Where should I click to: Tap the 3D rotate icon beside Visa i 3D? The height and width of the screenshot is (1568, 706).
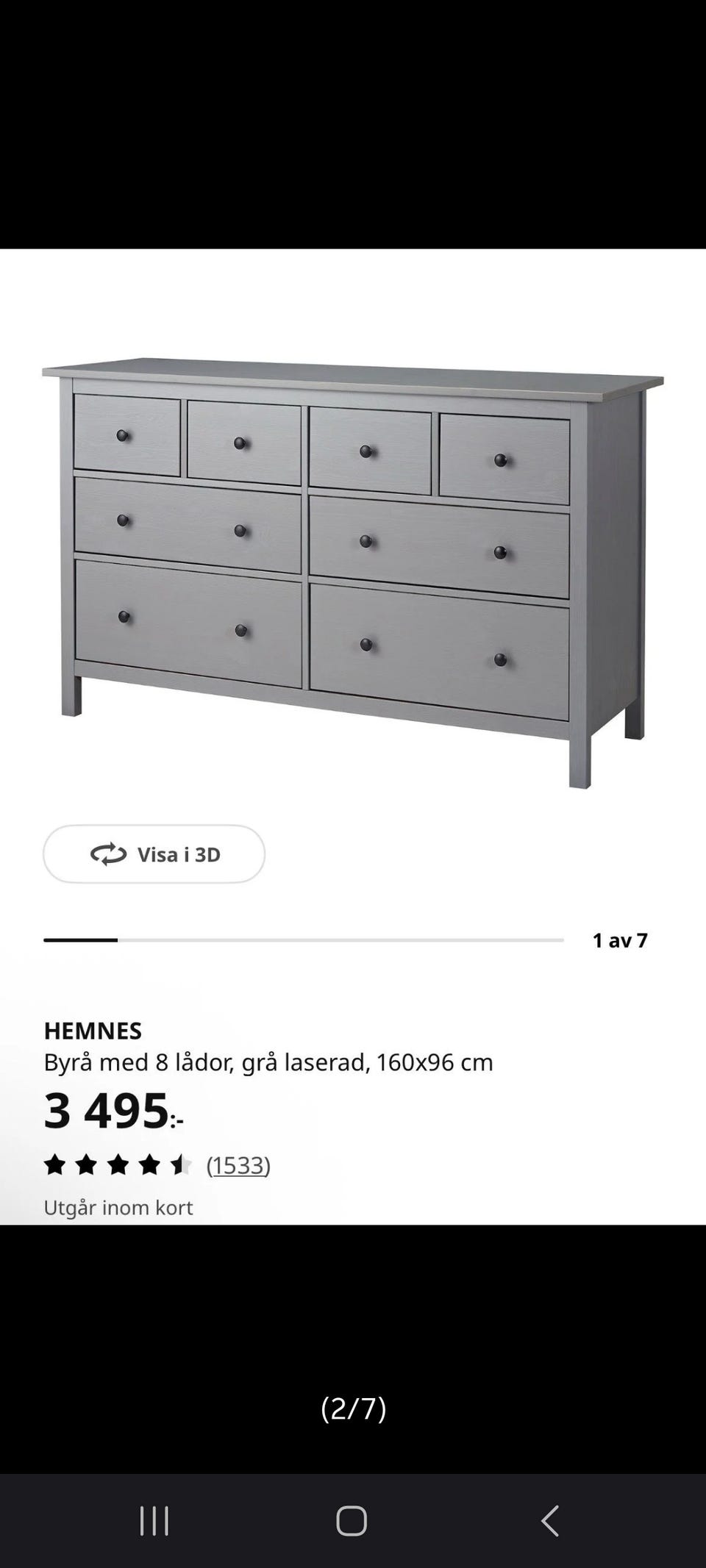click(x=107, y=854)
